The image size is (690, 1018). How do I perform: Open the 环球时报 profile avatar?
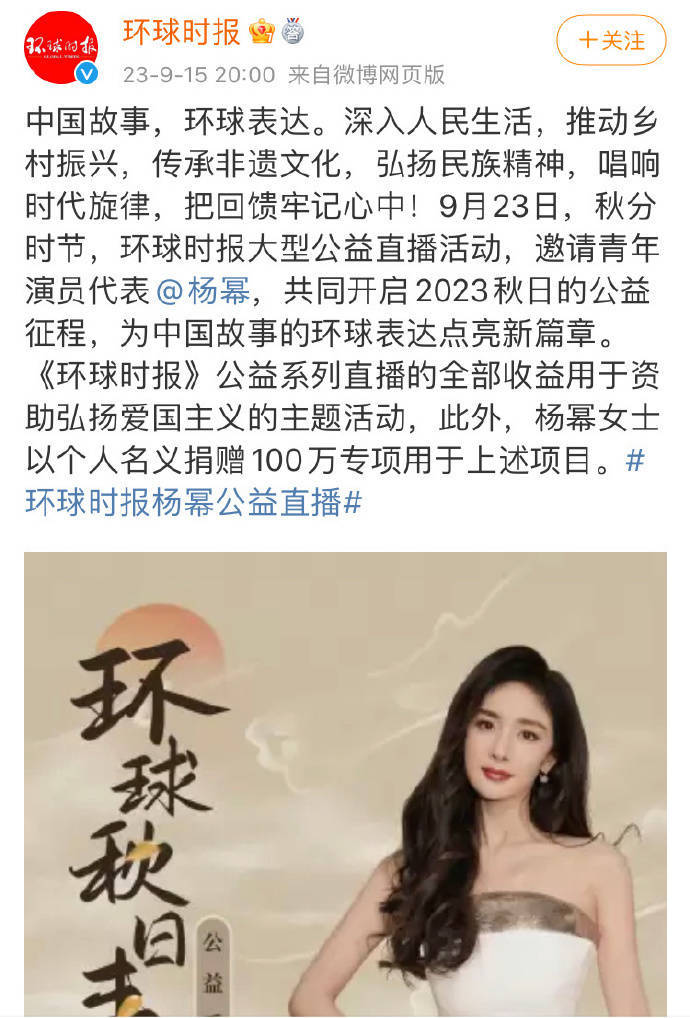click(62, 47)
